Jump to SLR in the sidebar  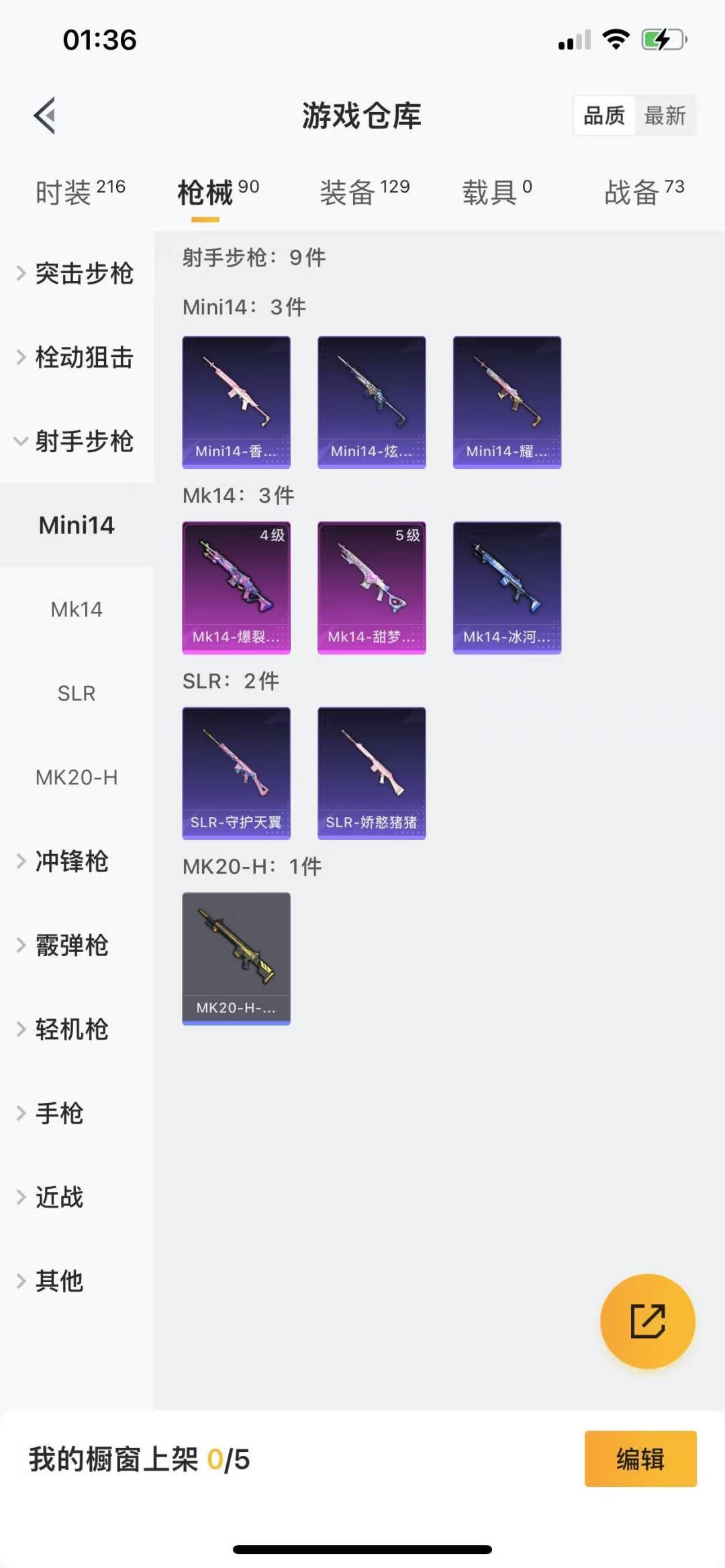tap(77, 693)
